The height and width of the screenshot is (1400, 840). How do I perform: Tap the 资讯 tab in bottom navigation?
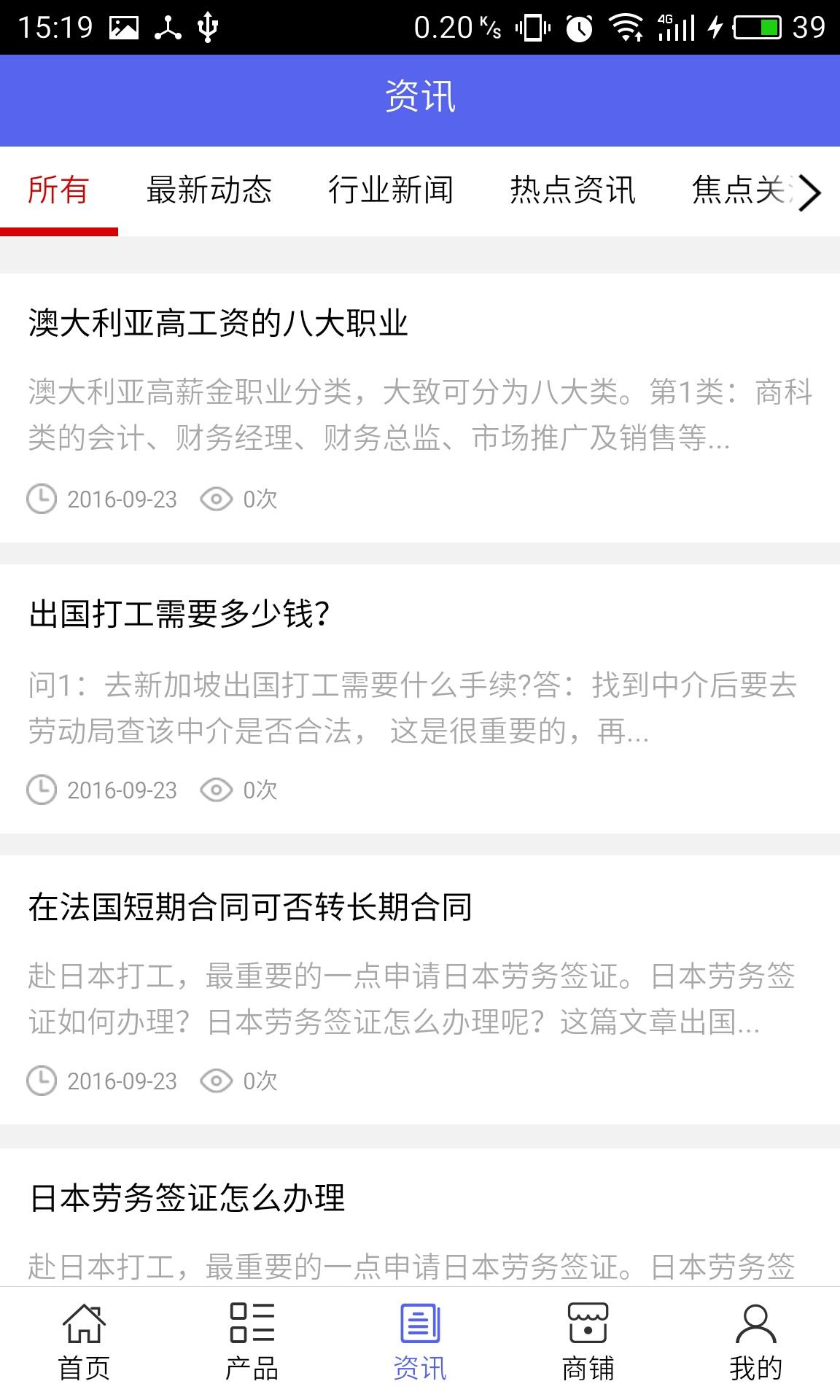[420, 1343]
